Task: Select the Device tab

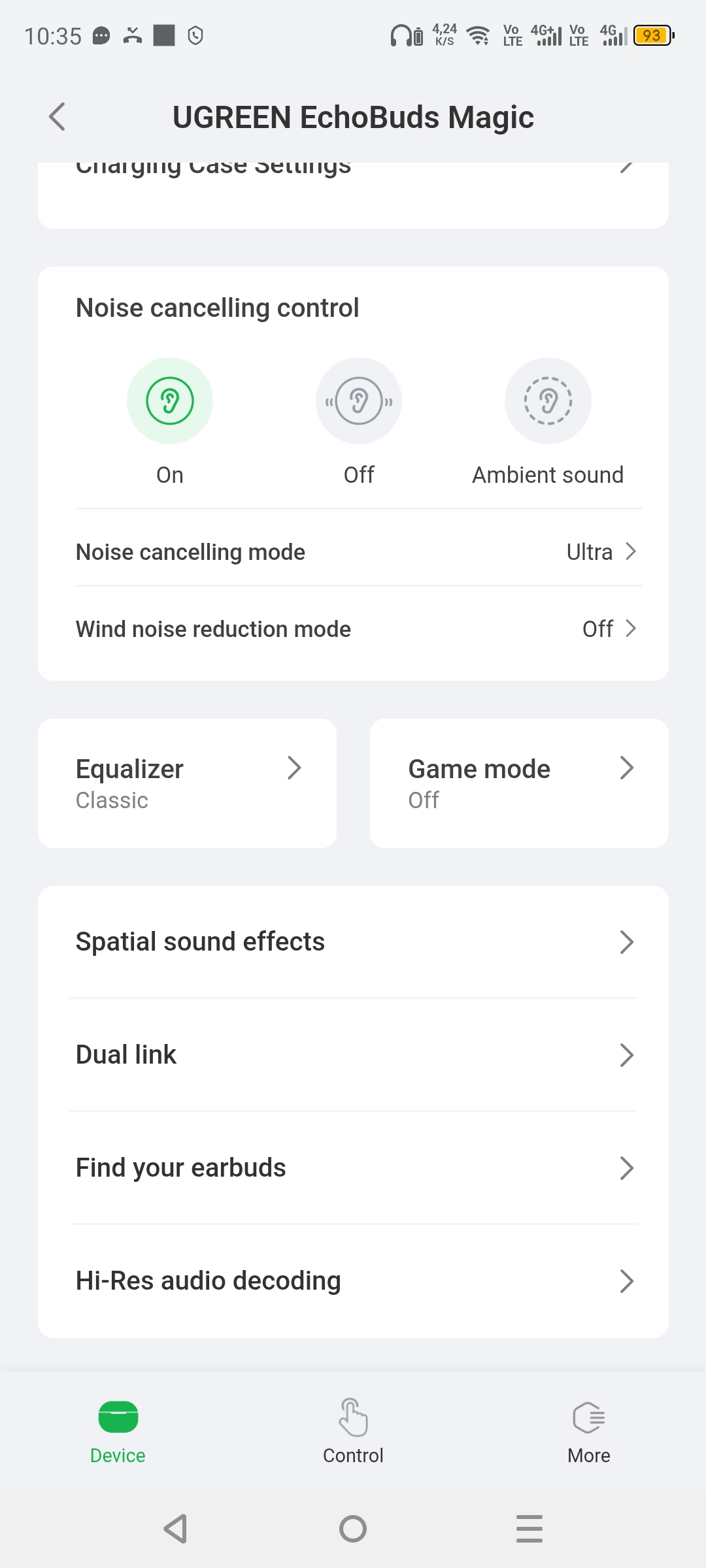Action: pos(118,1431)
